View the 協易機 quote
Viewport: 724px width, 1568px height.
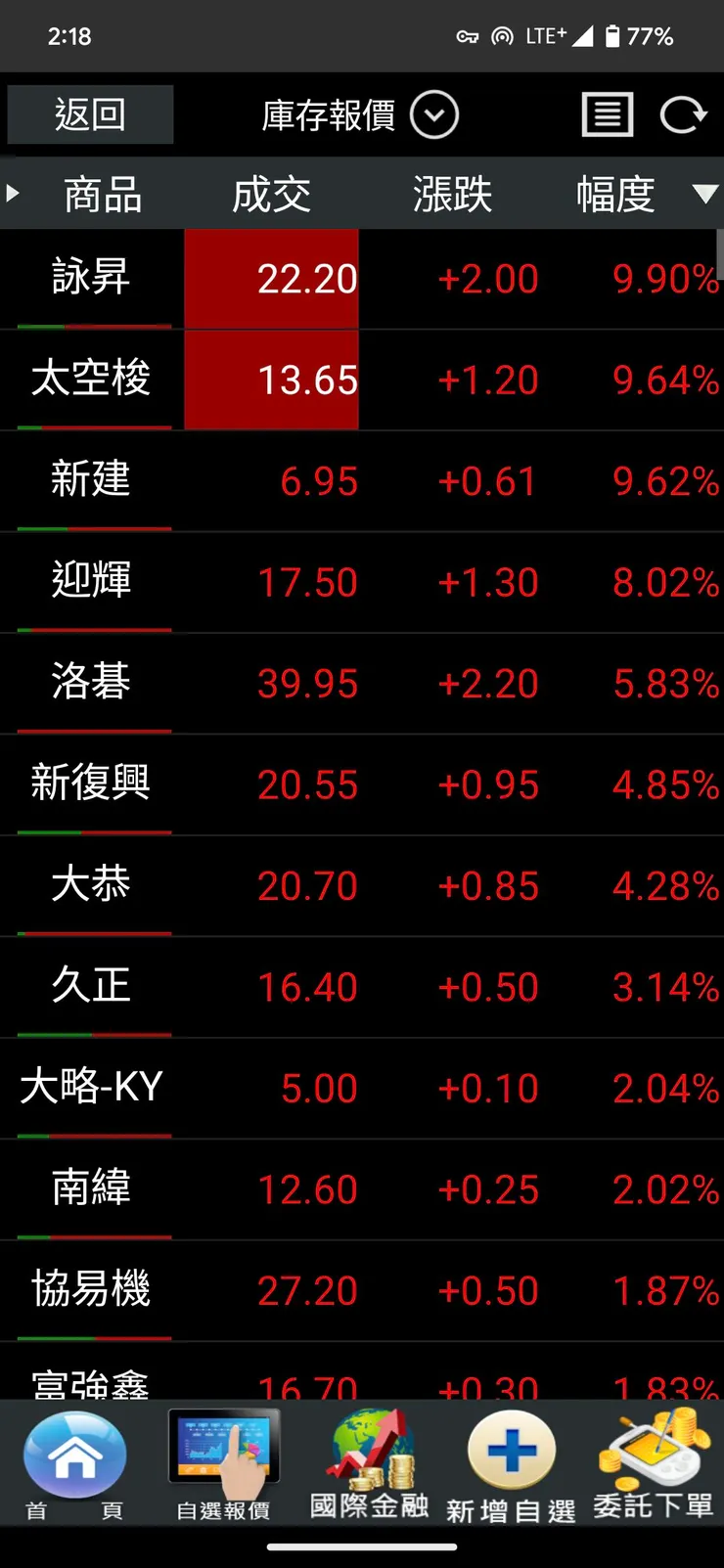[x=362, y=1291]
